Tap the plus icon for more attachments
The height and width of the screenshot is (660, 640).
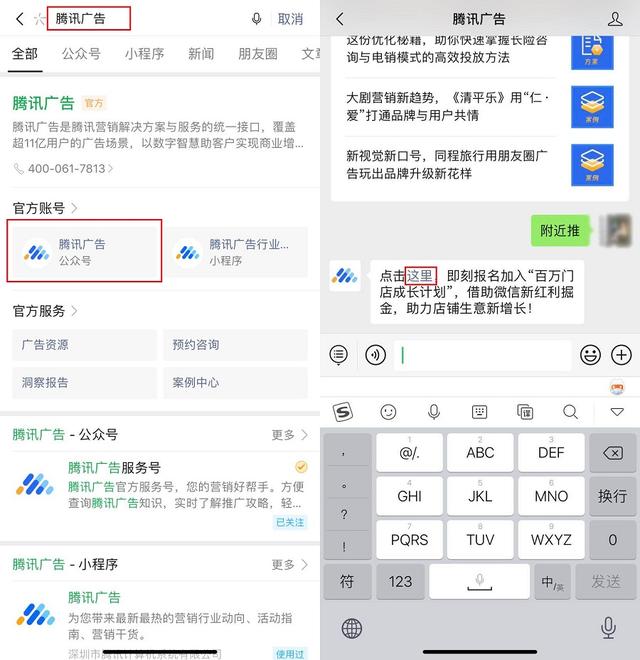point(621,355)
